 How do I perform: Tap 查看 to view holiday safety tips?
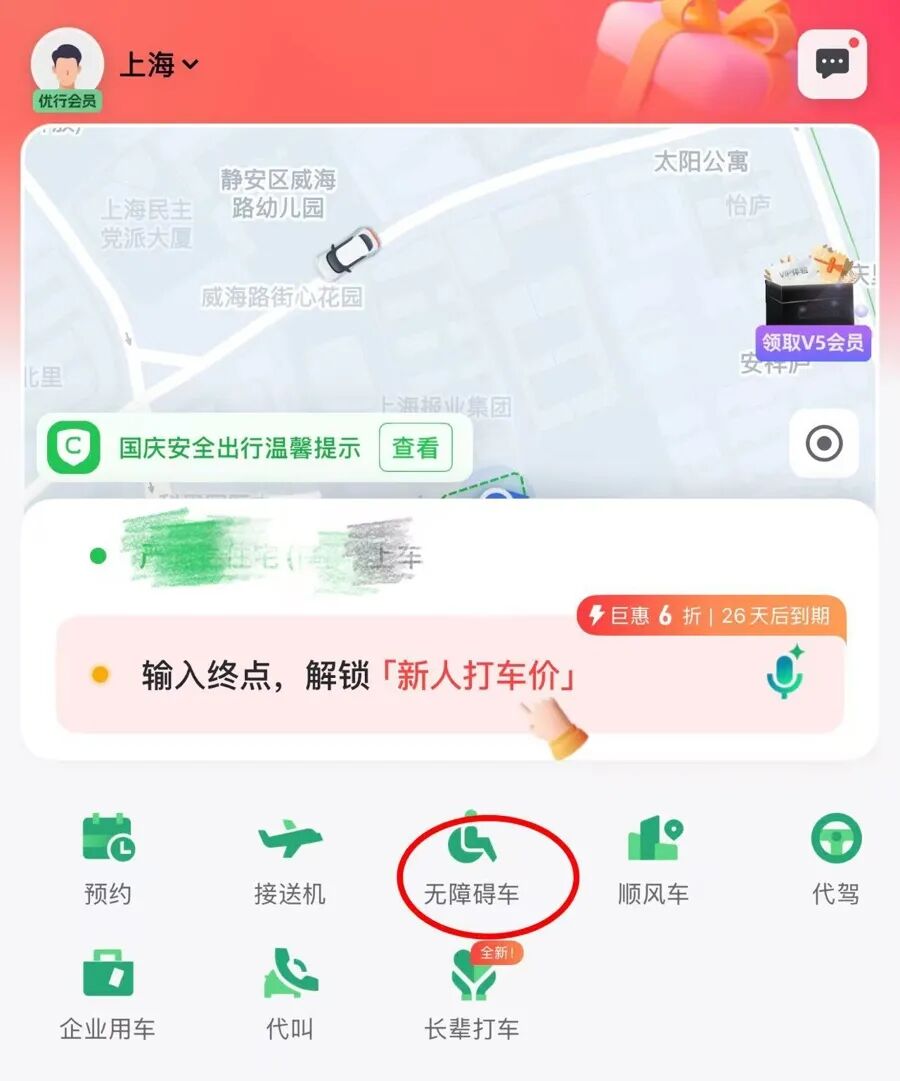416,448
